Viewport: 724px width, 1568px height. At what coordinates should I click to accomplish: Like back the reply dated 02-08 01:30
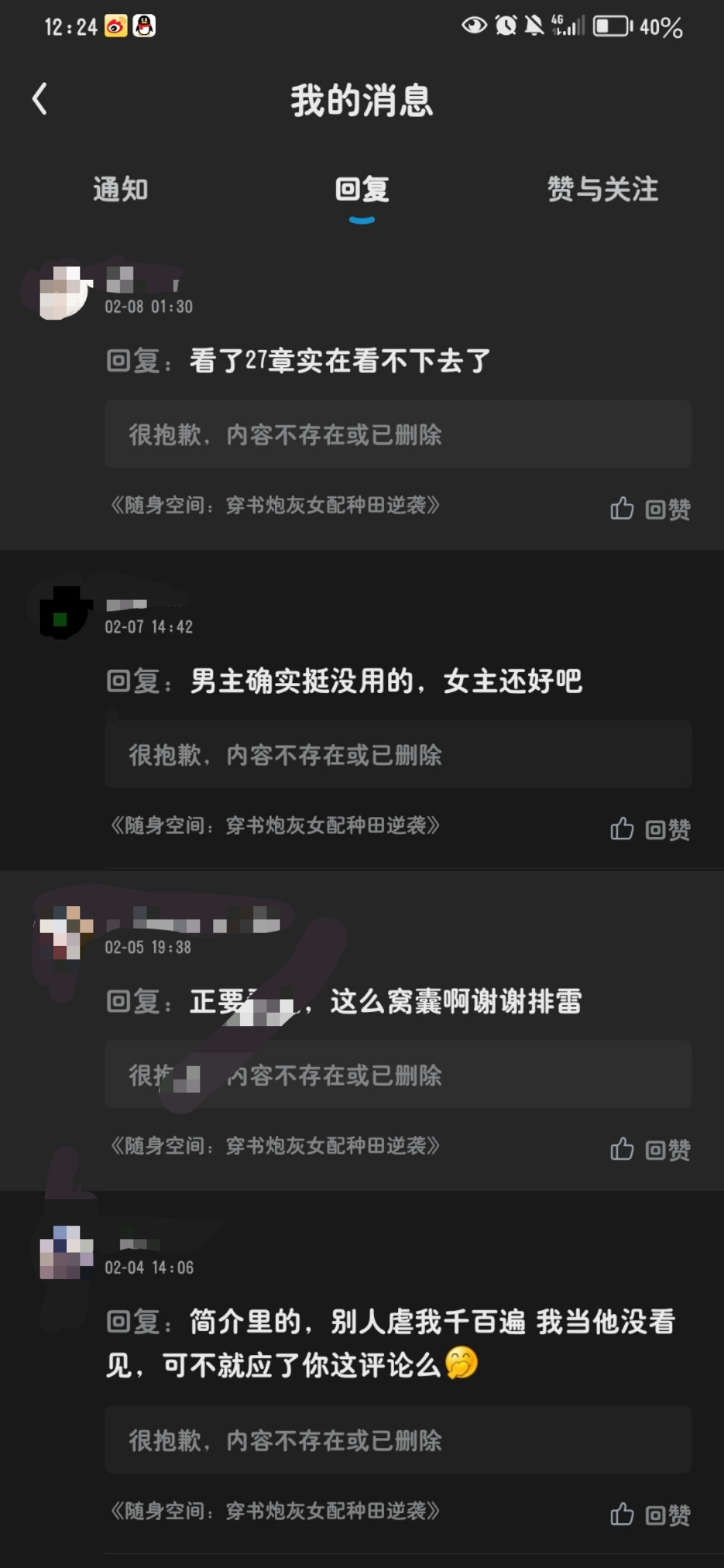tap(650, 509)
